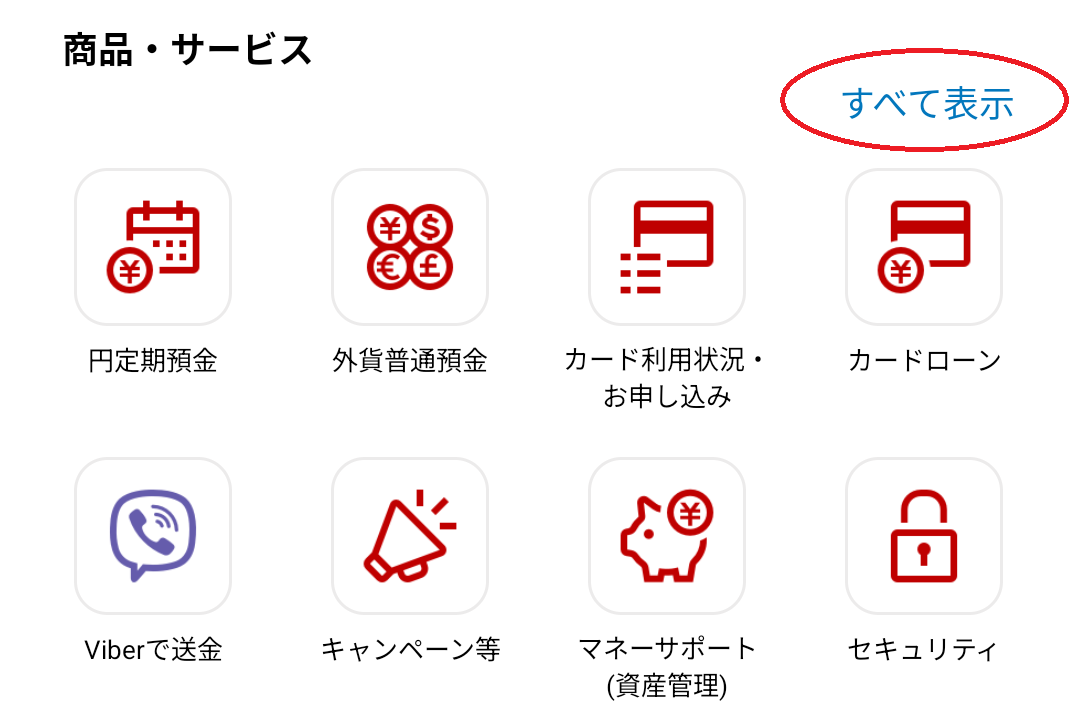The width and height of the screenshot is (1079, 728).
Task: Open マネーサポート (資産管理)
Action: (667, 536)
